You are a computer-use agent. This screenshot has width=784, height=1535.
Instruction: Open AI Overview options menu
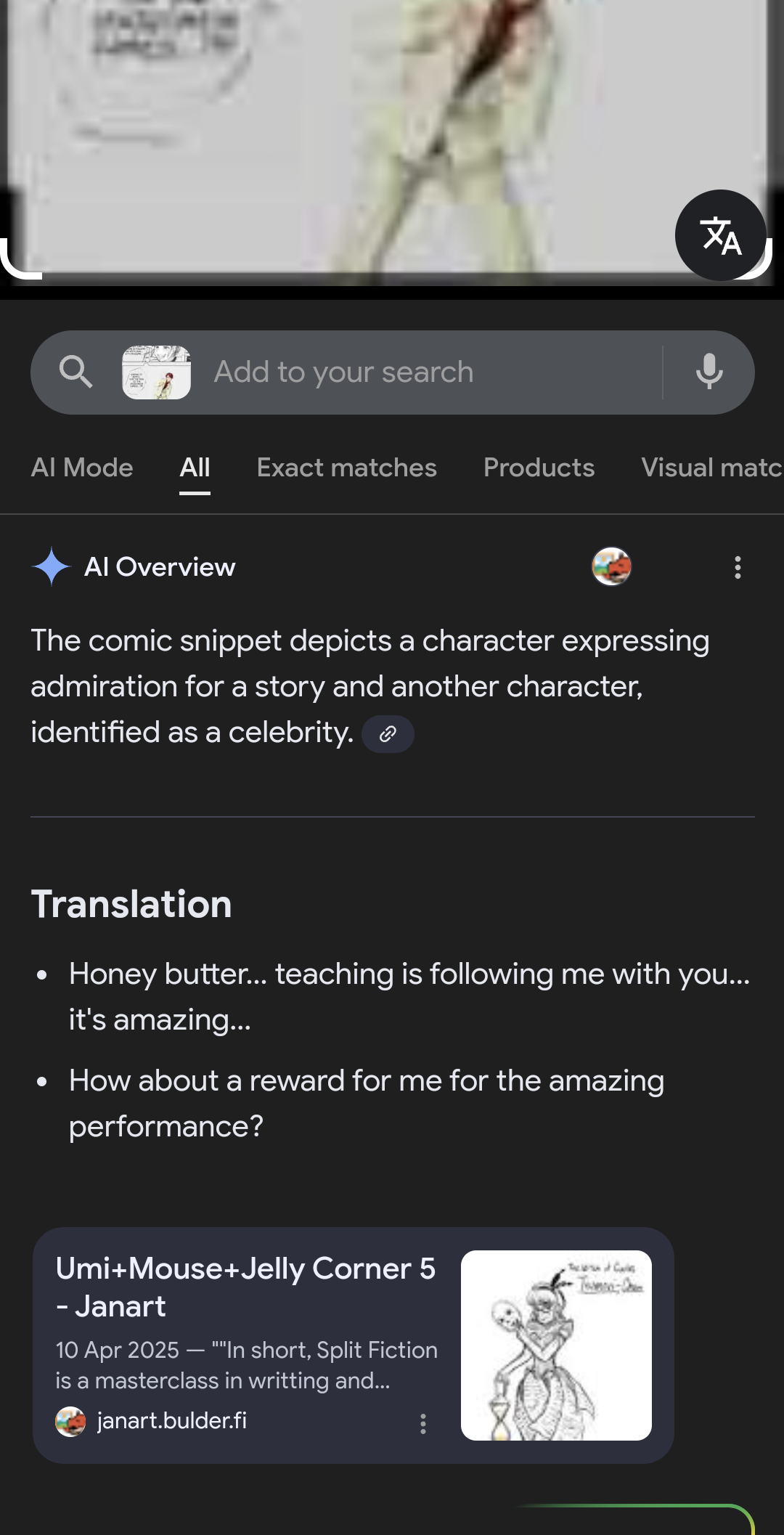[738, 567]
